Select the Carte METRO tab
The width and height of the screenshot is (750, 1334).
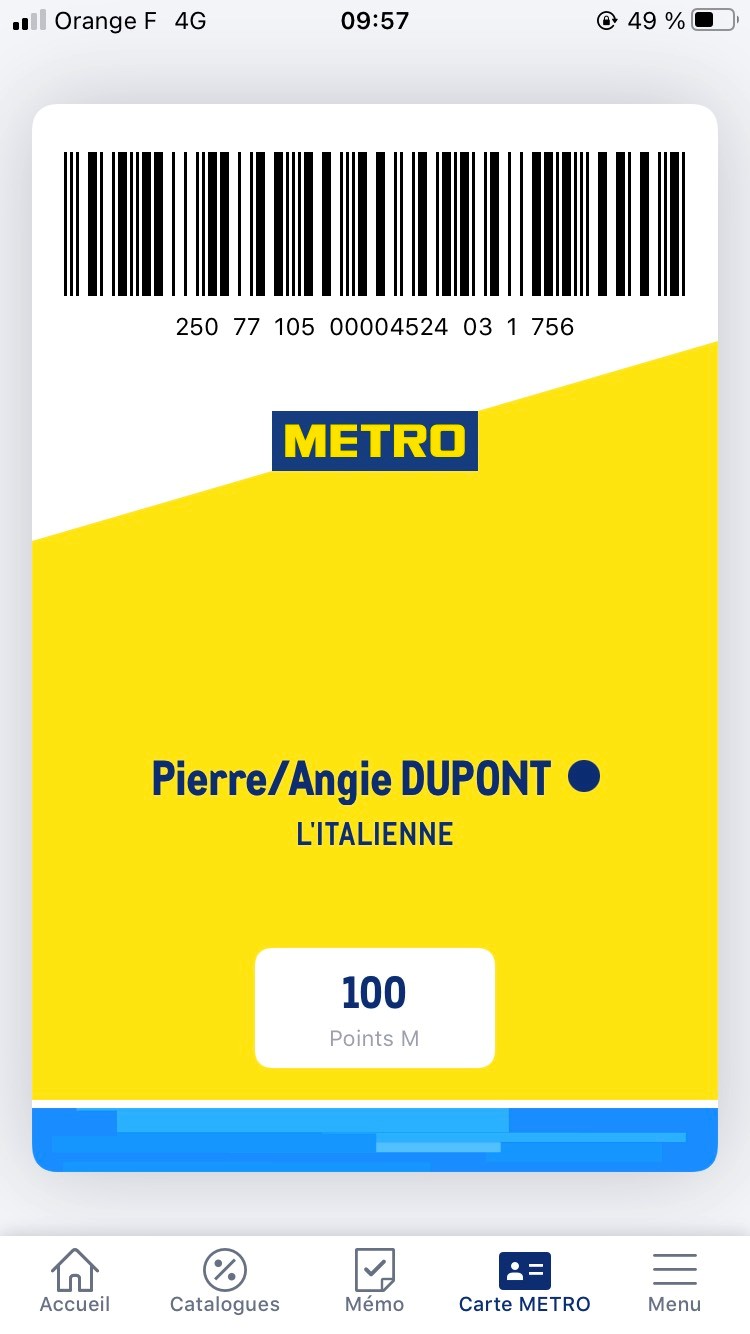click(x=524, y=1282)
